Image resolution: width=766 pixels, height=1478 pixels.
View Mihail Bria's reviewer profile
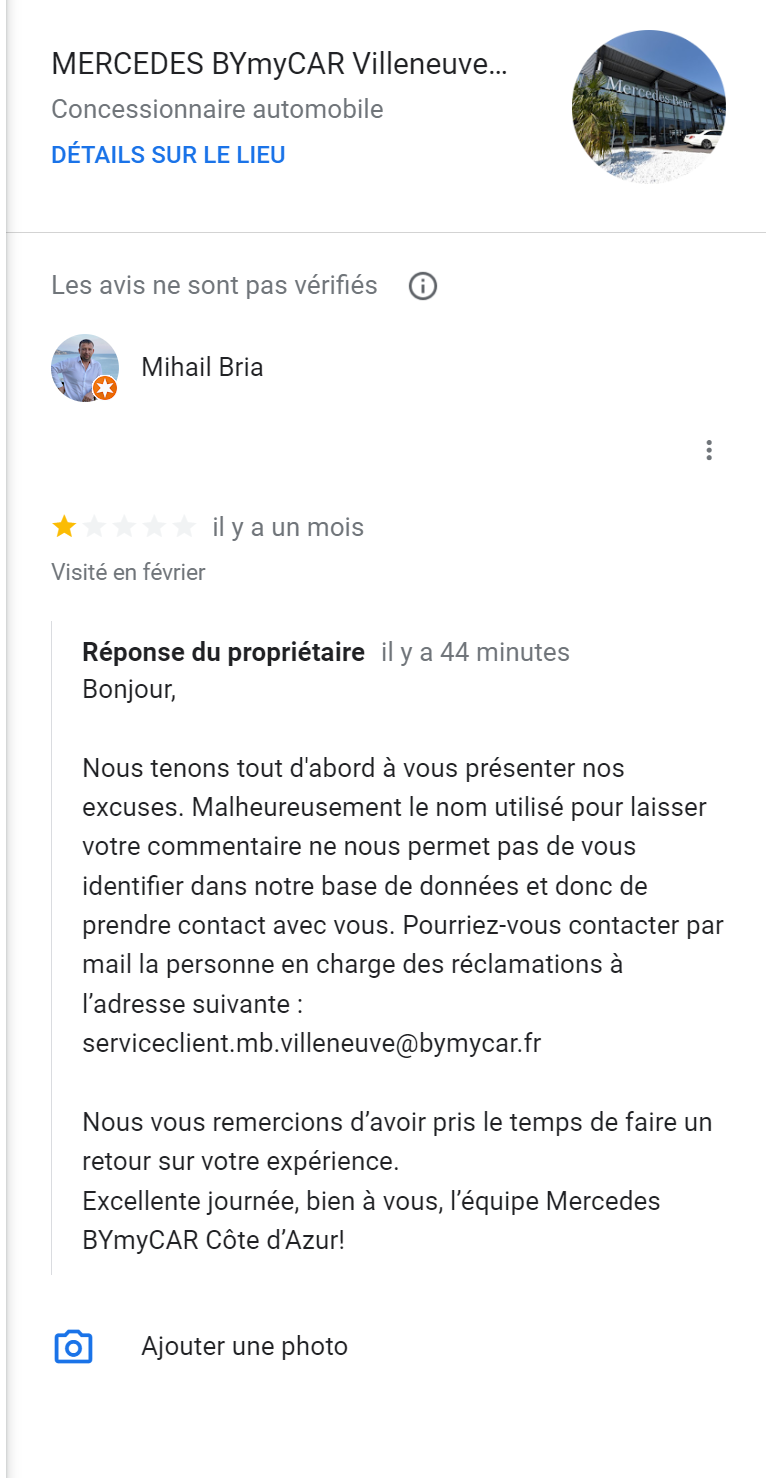click(x=202, y=367)
